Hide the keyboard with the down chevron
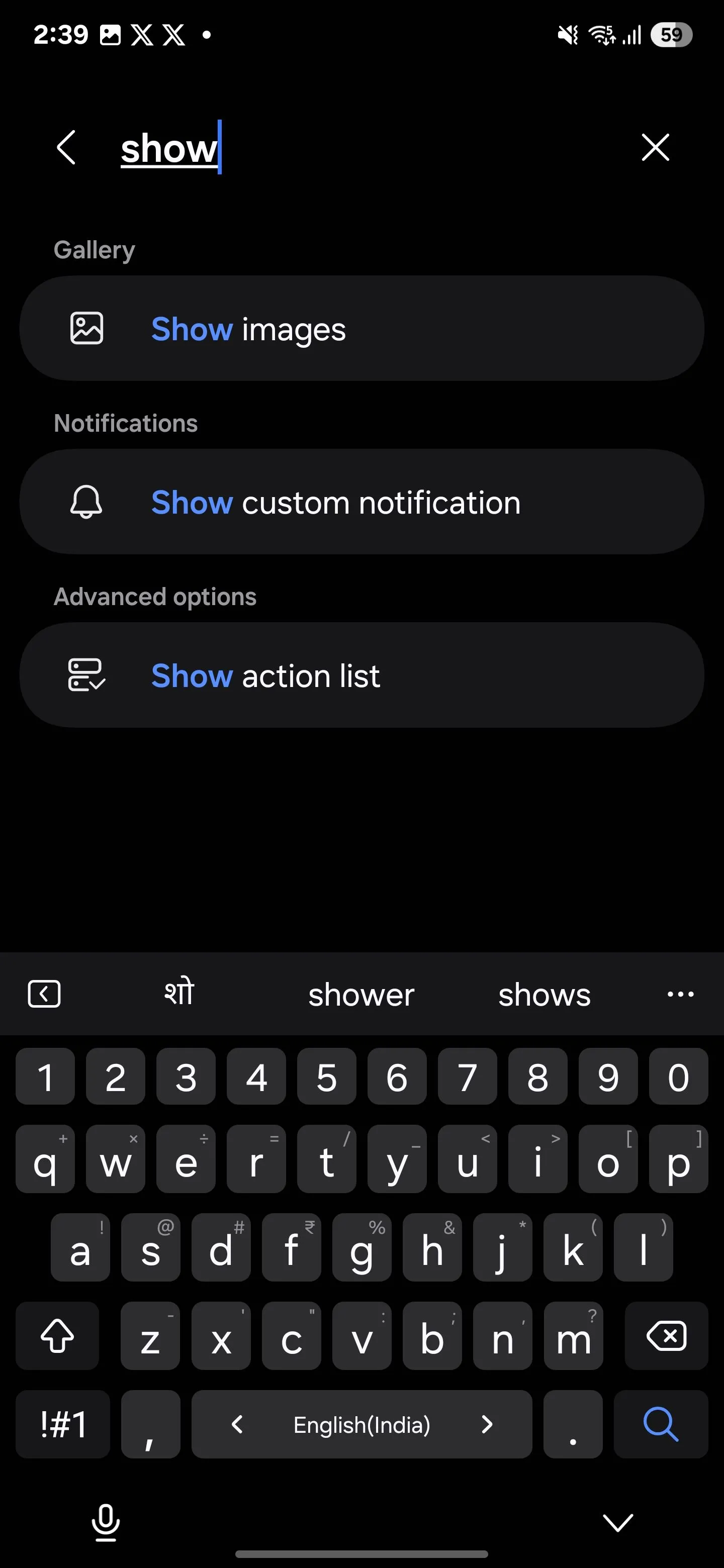This screenshot has height=1568, width=724. tap(618, 1522)
